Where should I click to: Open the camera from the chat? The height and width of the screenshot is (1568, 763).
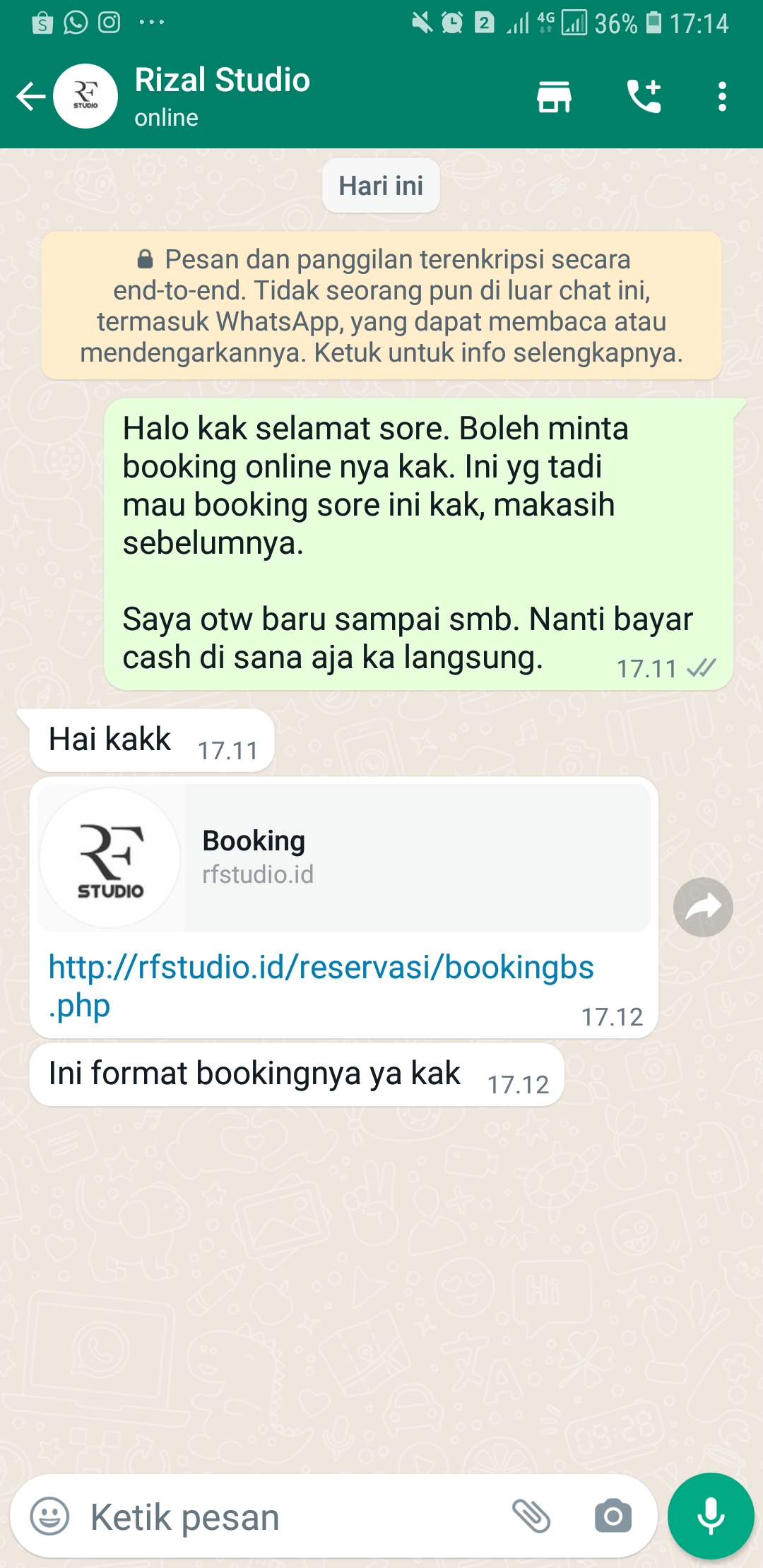coord(613,1516)
